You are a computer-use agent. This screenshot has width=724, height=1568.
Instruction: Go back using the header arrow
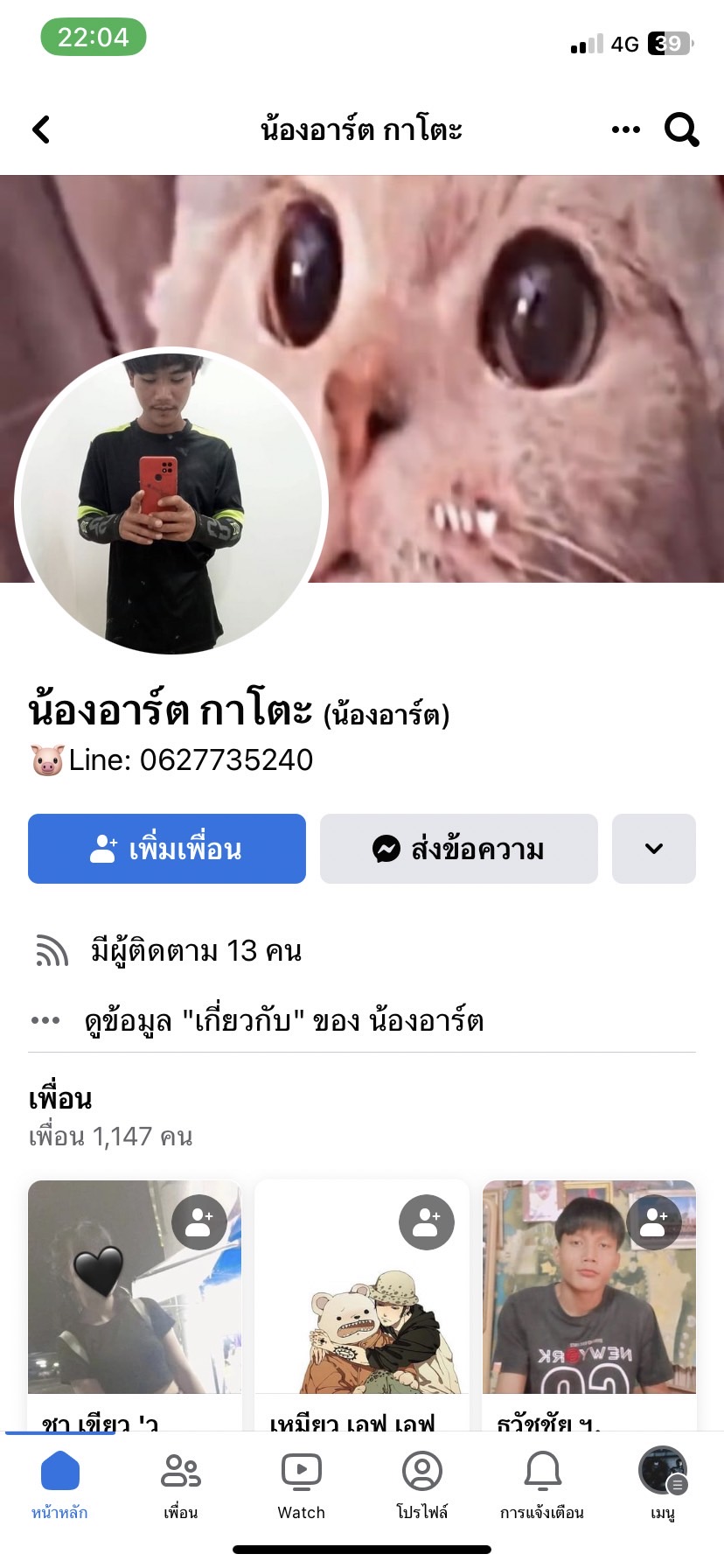pyautogui.click(x=41, y=129)
